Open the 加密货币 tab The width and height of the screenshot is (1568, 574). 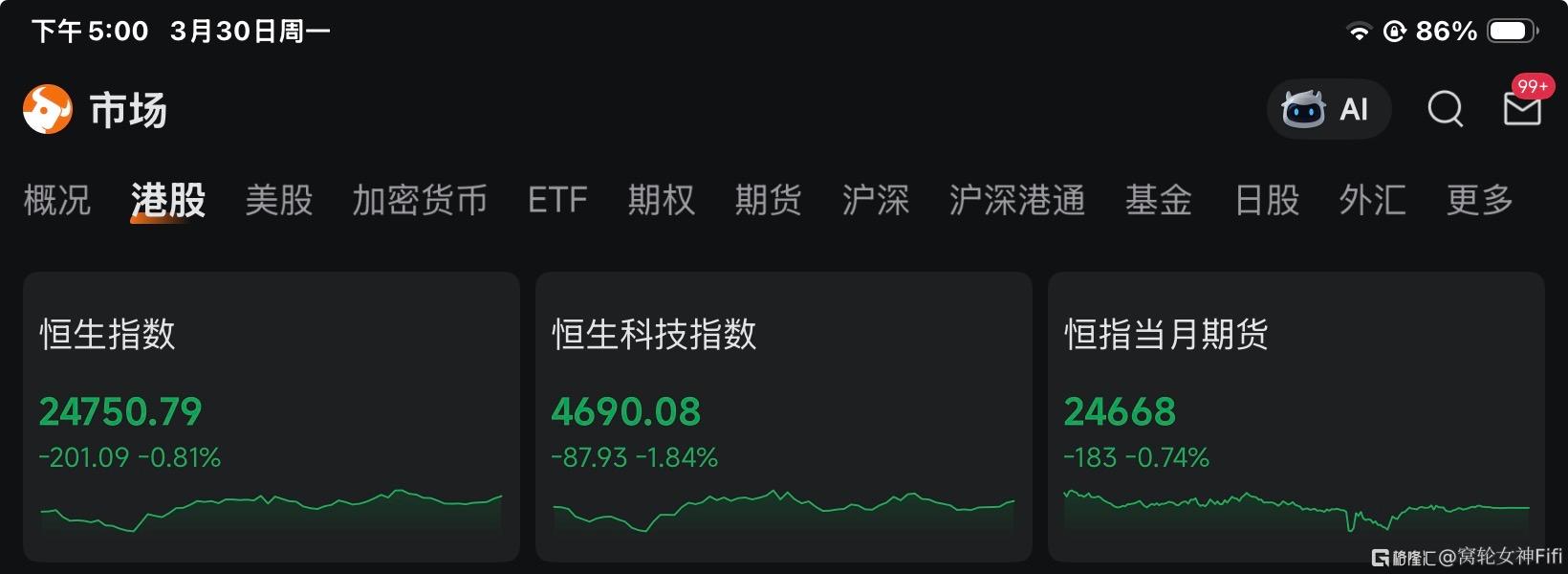tap(420, 200)
